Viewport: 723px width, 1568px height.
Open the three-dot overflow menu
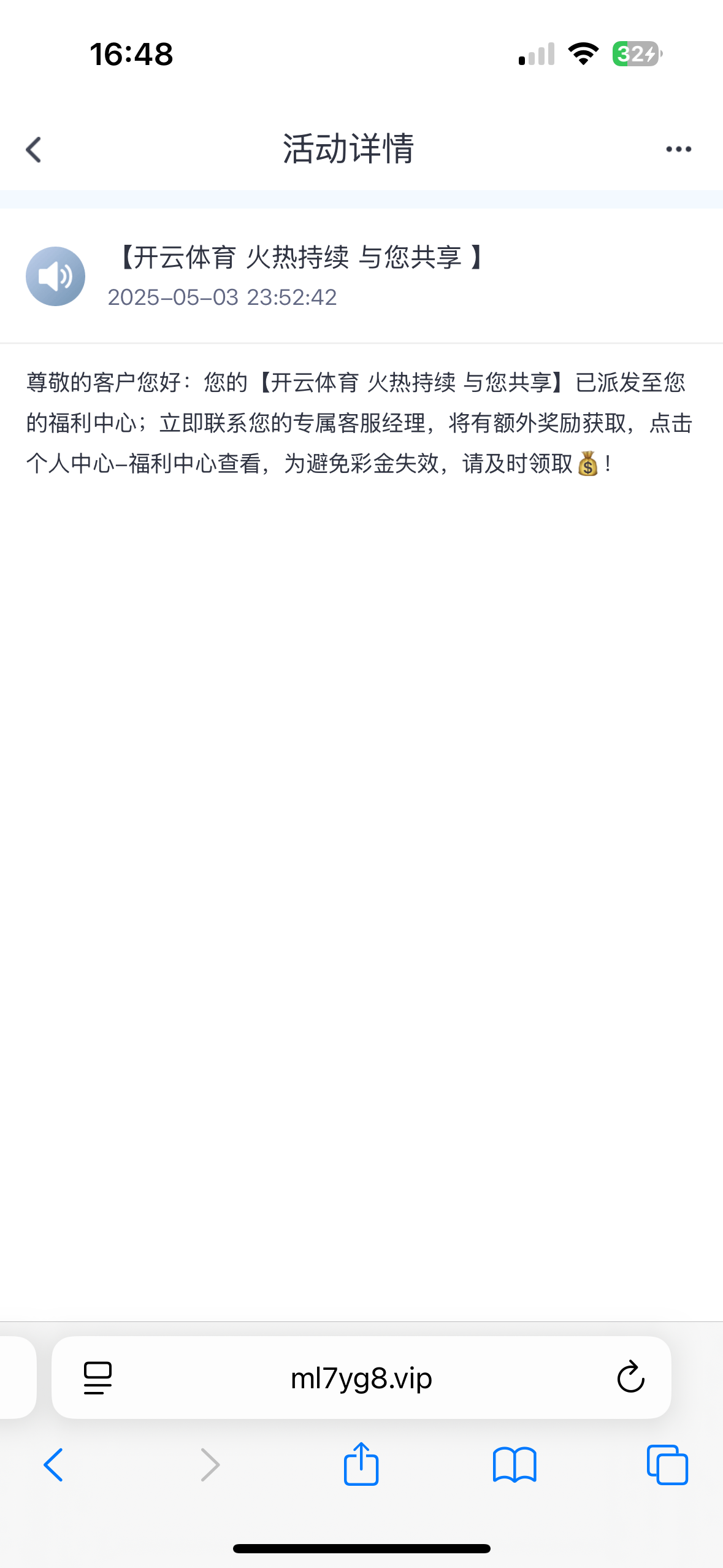click(x=678, y=149)
